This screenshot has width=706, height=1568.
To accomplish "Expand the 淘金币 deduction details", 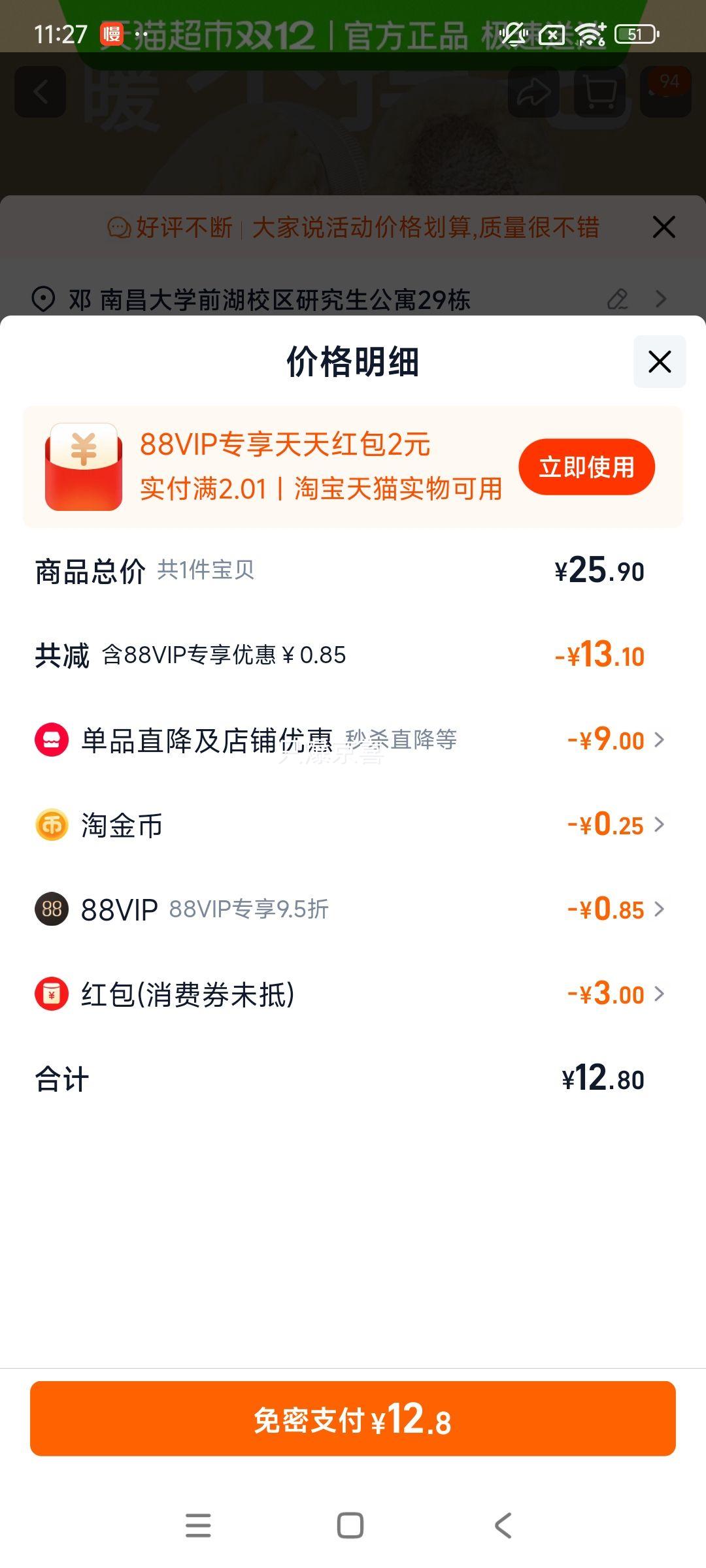I will (660, 824).
